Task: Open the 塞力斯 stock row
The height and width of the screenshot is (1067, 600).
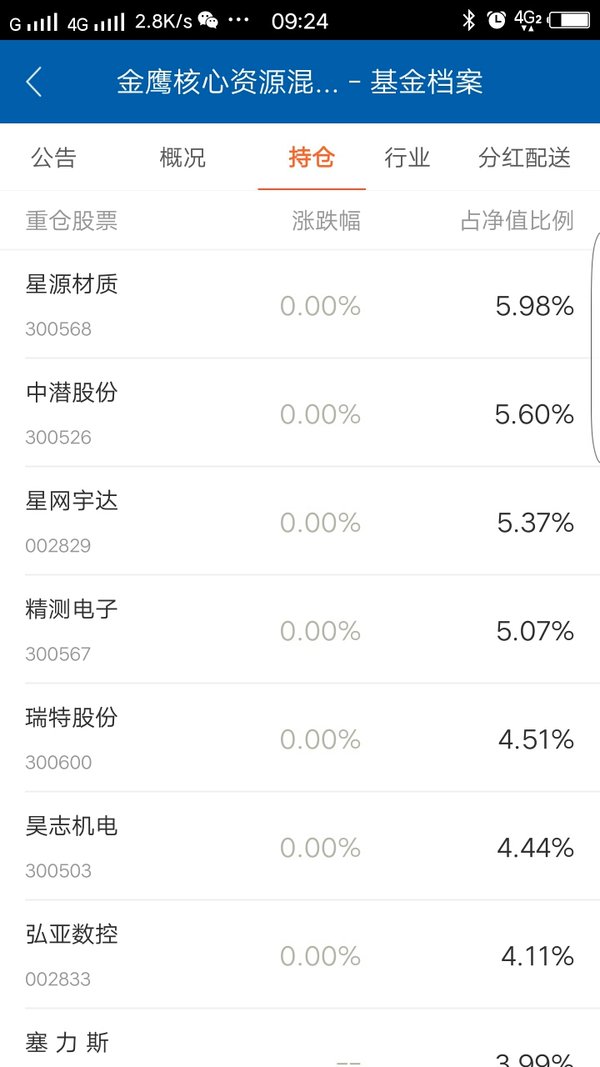Action: click(300, 1038)
